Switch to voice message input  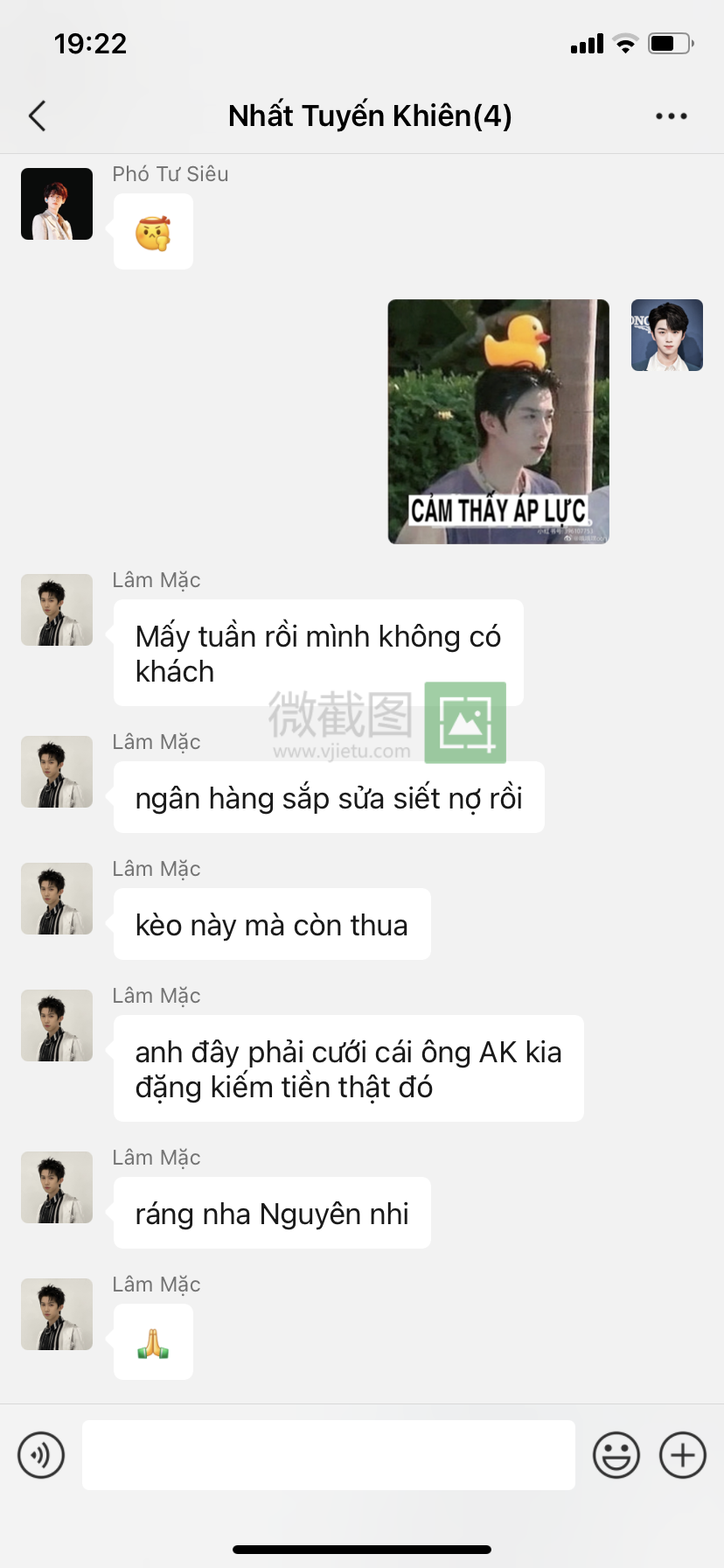click(x=41, y=1455)
